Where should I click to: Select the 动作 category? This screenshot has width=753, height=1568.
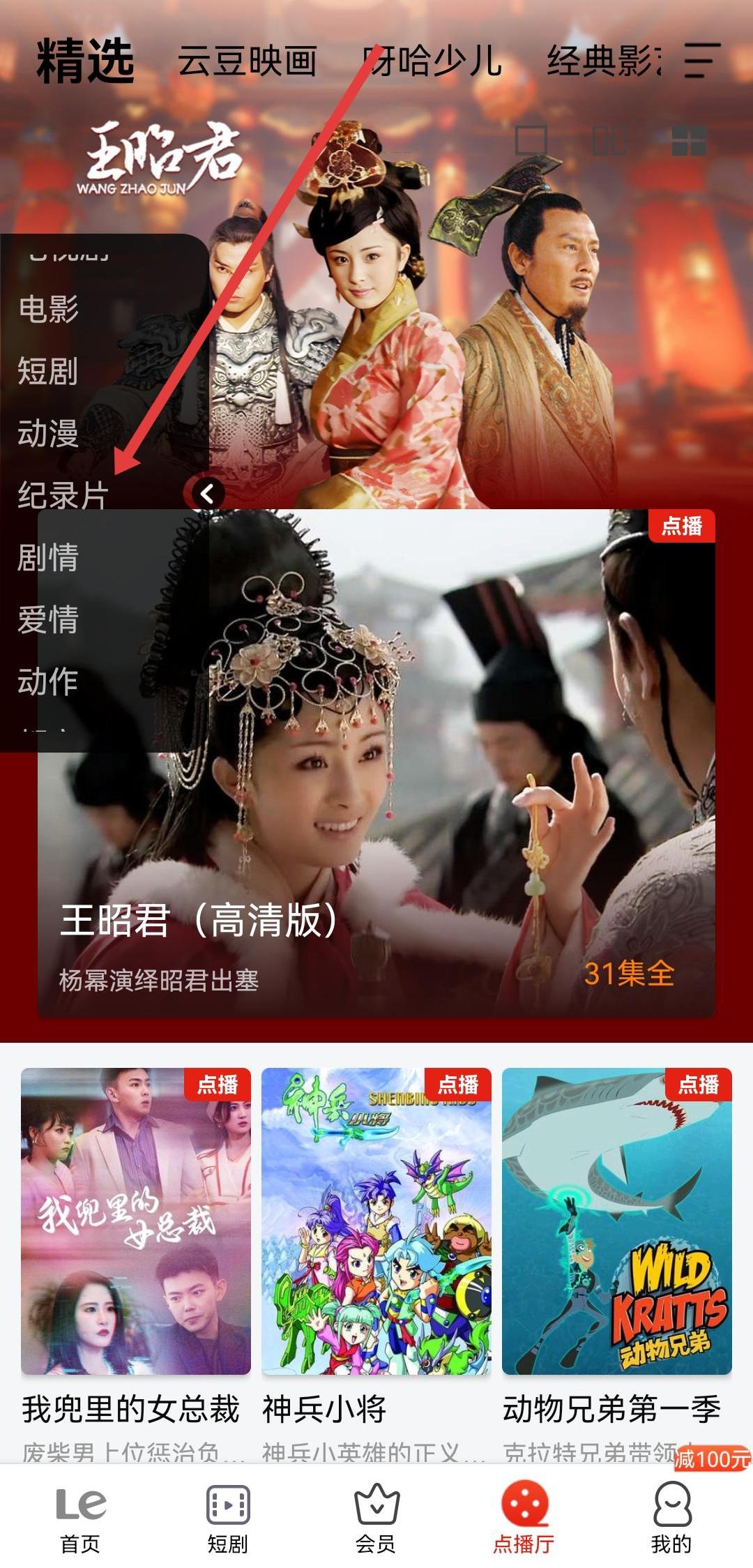pyautogui.click(x=47, y=681)
